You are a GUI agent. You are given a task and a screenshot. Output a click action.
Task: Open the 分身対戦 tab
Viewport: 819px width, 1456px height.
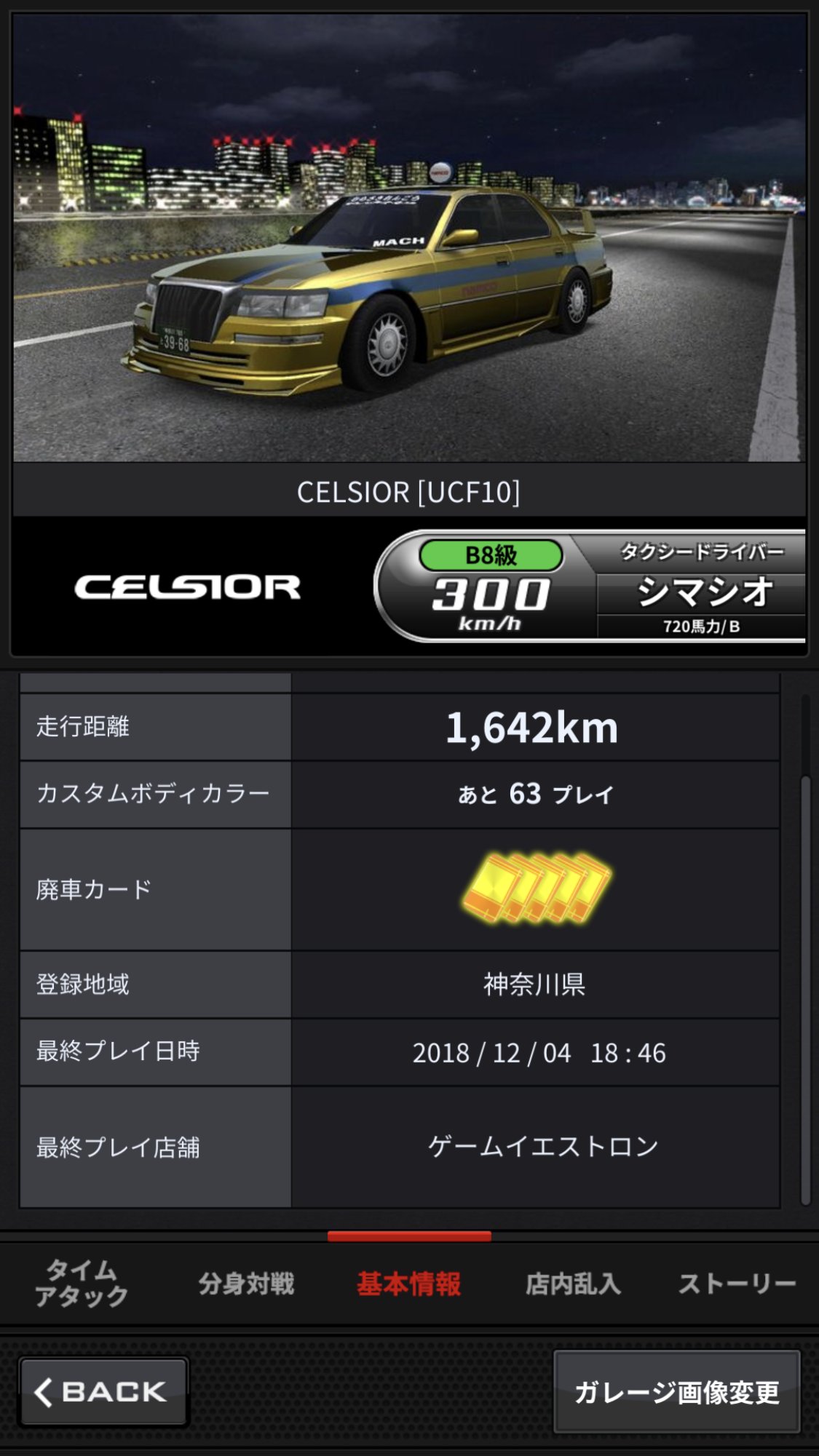246,1284
